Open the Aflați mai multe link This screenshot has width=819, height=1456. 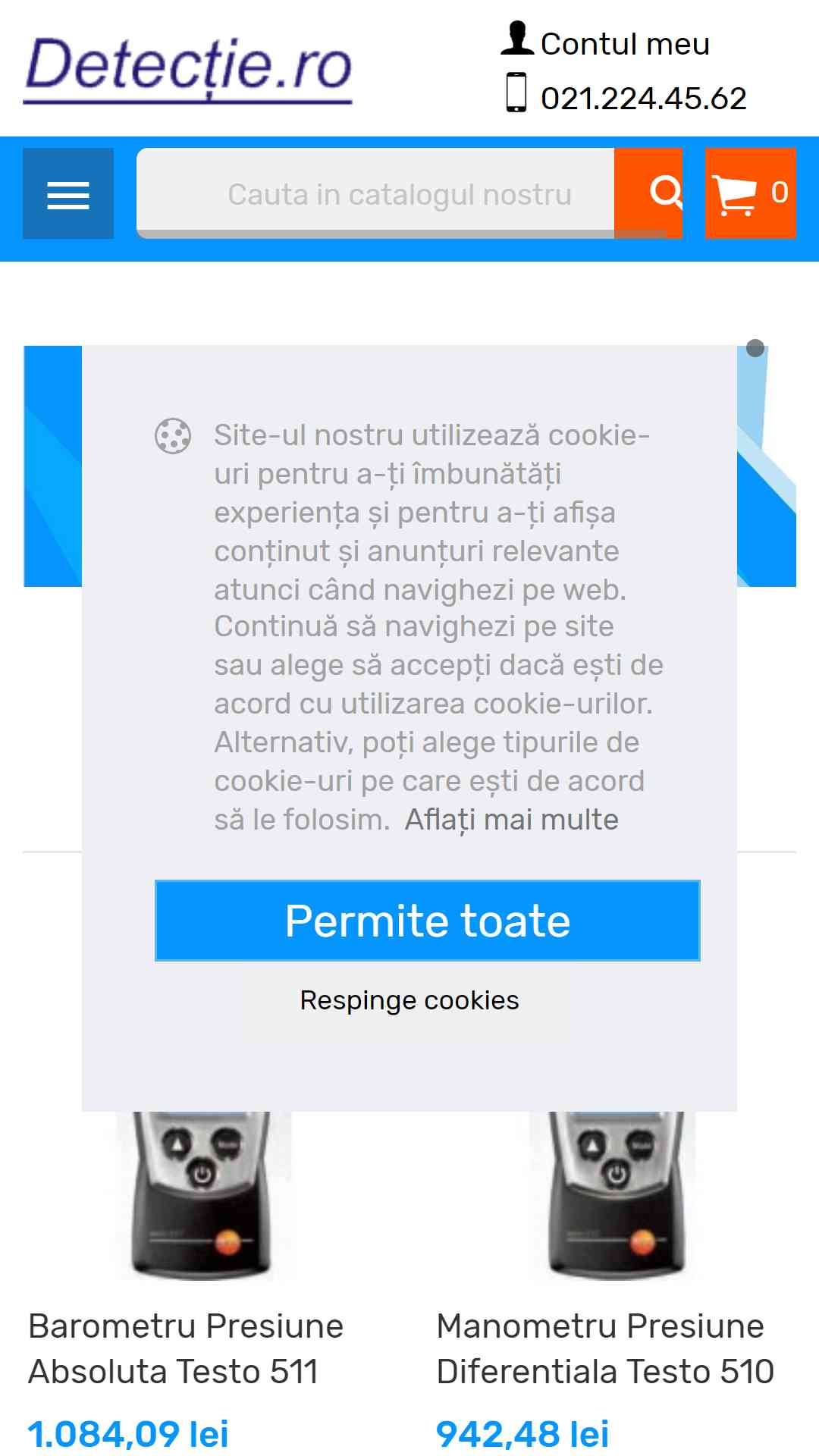[512, 820]
